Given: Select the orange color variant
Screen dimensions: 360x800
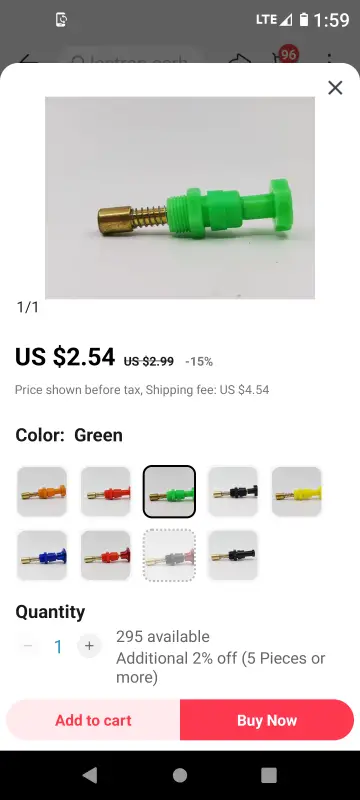Looking at the screenshot, I should pyautogui.click(x=42, y=492).
